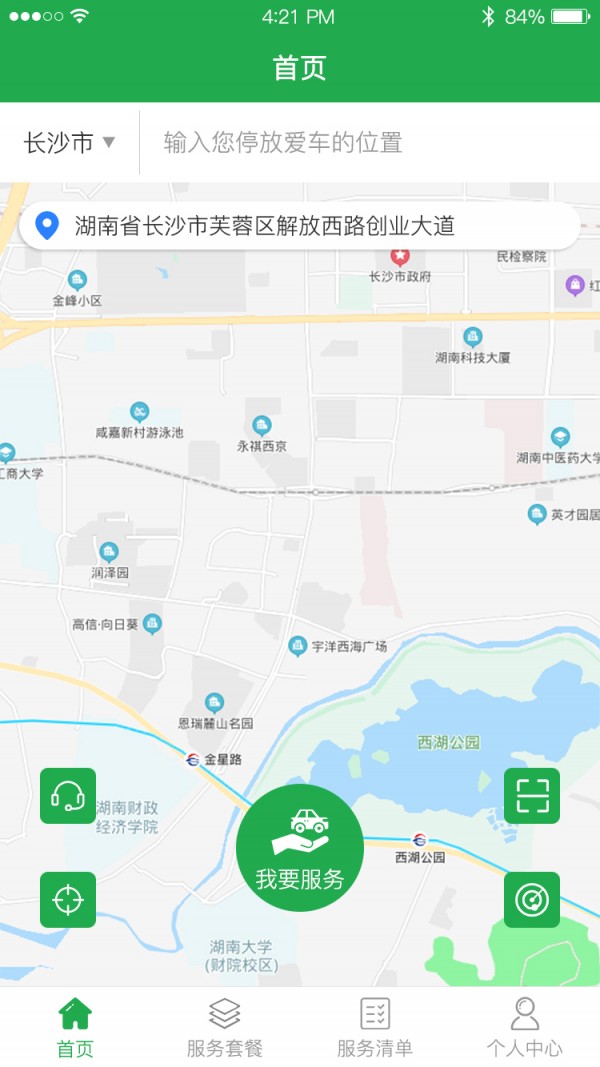Open the QR code scanner
600x1067 pixels.
pyautogui.click(x=532, y=796)
